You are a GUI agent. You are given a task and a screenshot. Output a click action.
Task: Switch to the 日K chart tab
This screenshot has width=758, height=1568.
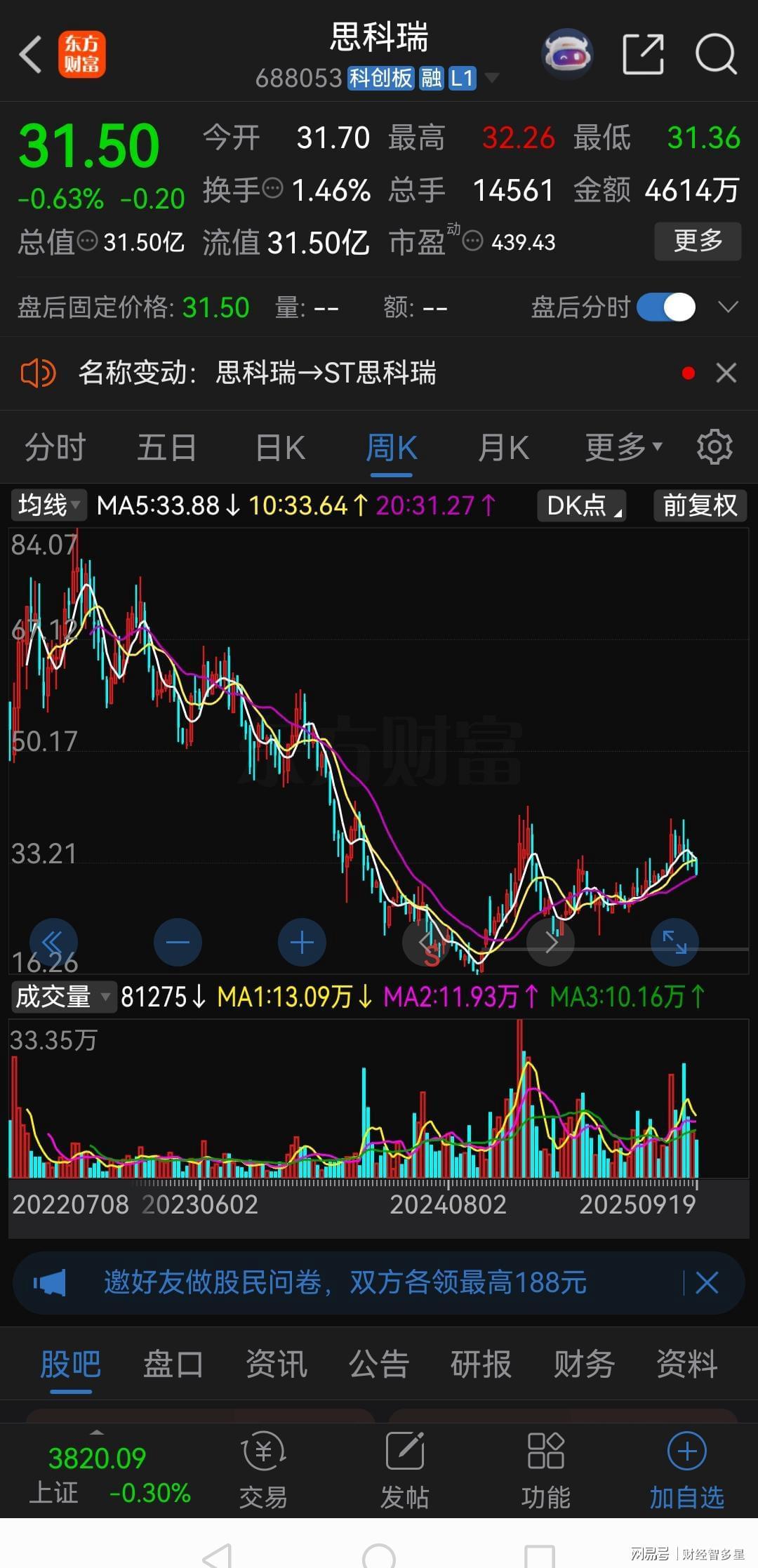tap(280, 447)
